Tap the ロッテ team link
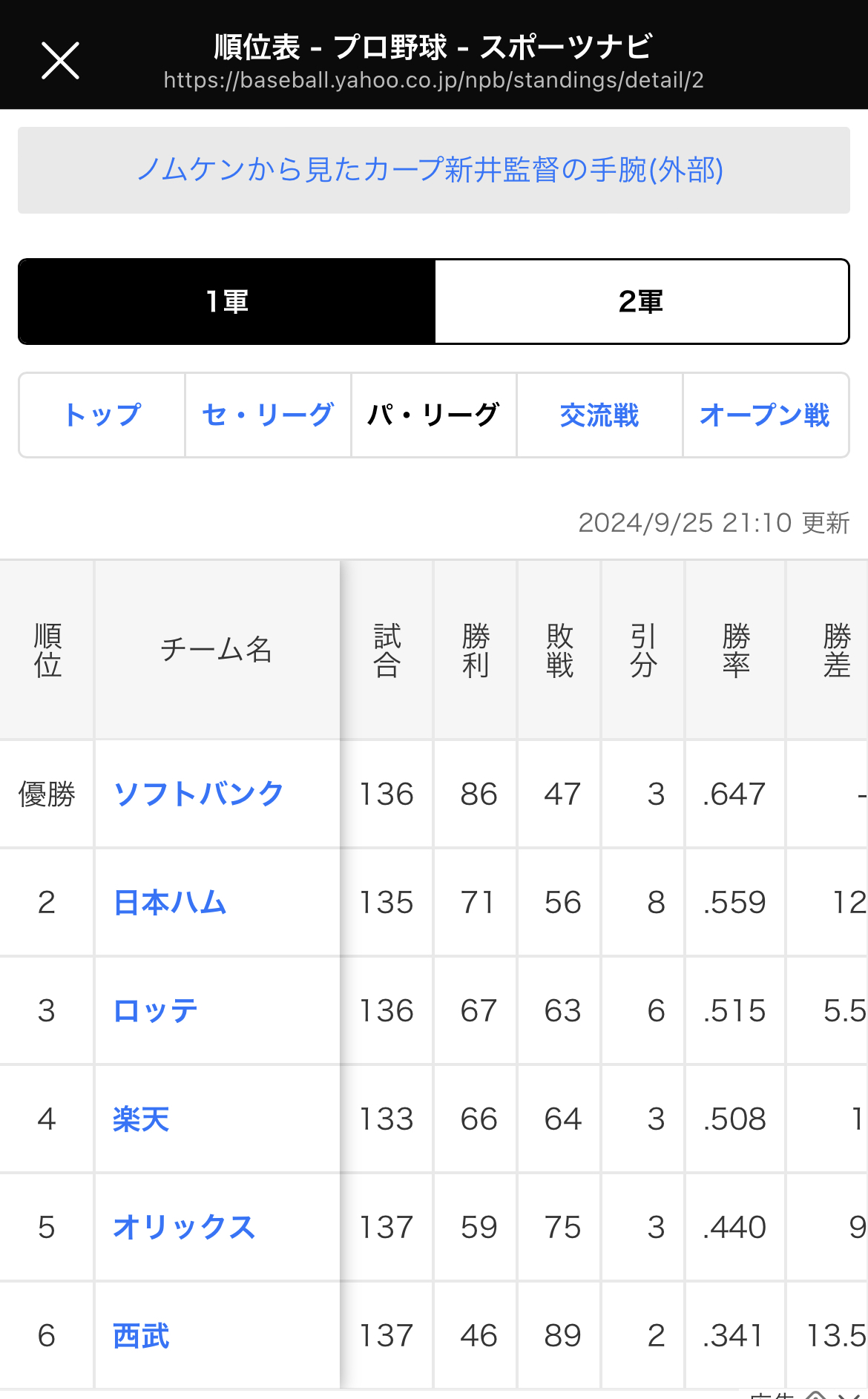Screen dimensions: 868x1399 point(156,1010)
